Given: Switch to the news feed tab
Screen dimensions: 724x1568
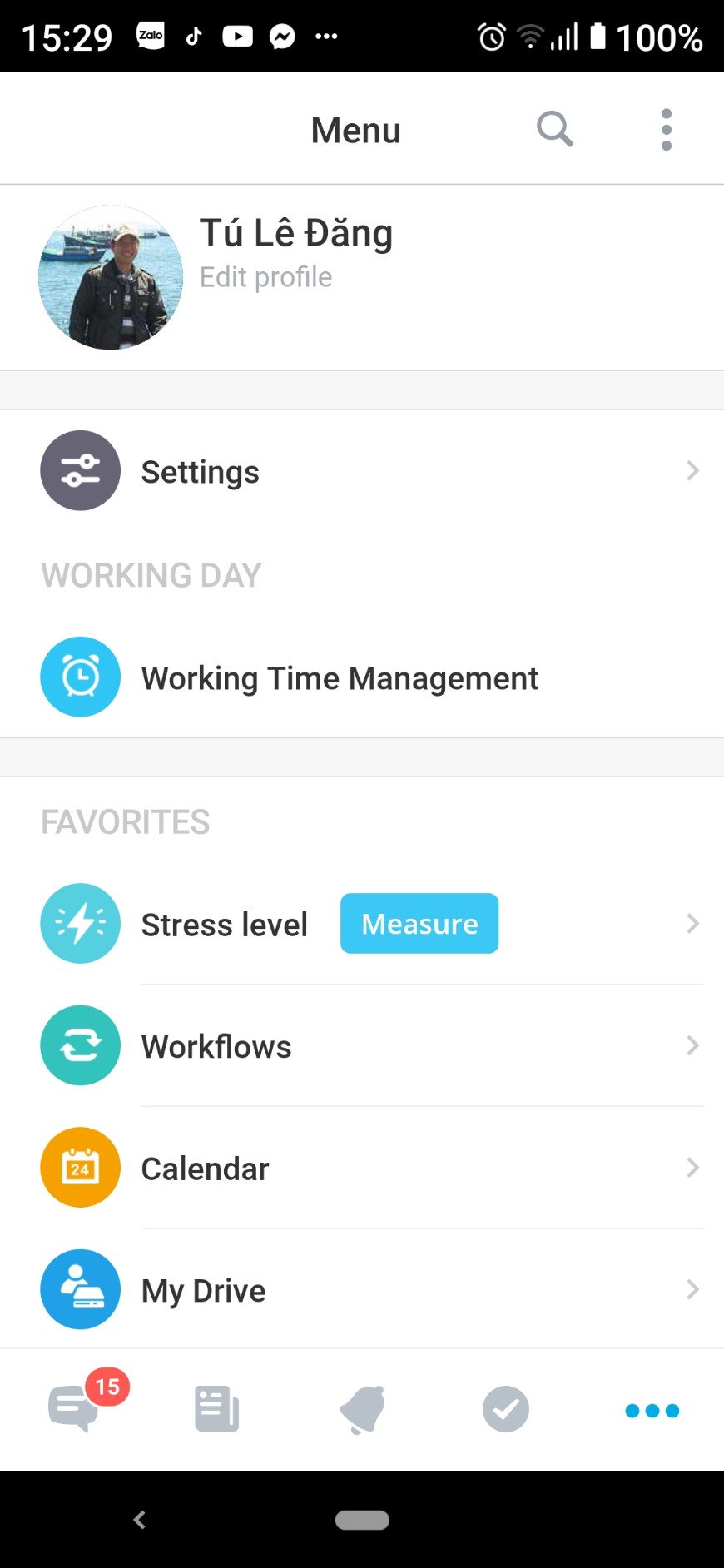Looking at the screenshot, I should point(217,1408).
